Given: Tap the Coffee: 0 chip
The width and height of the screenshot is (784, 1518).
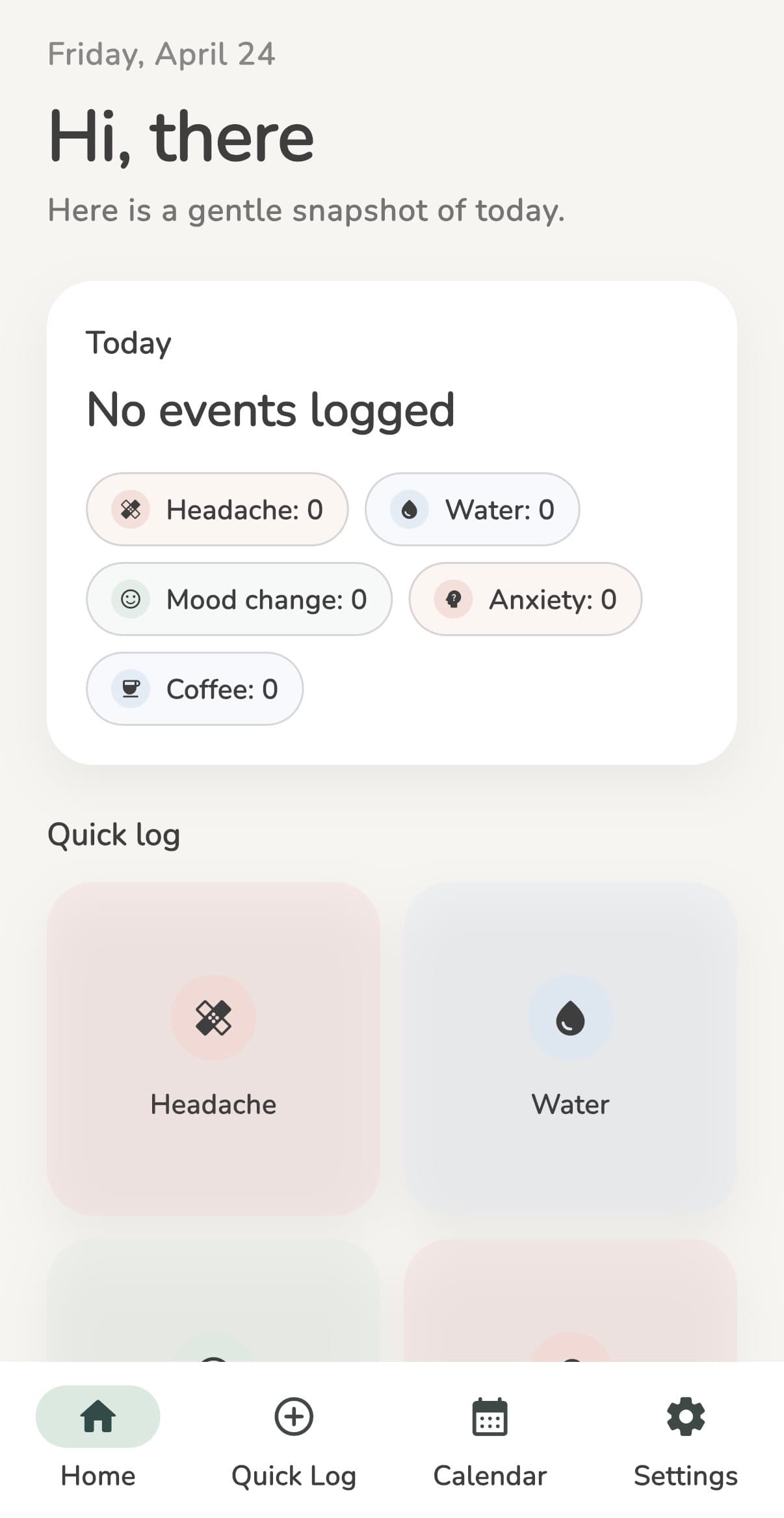Looking at the screenshot, I should (194, 689).
